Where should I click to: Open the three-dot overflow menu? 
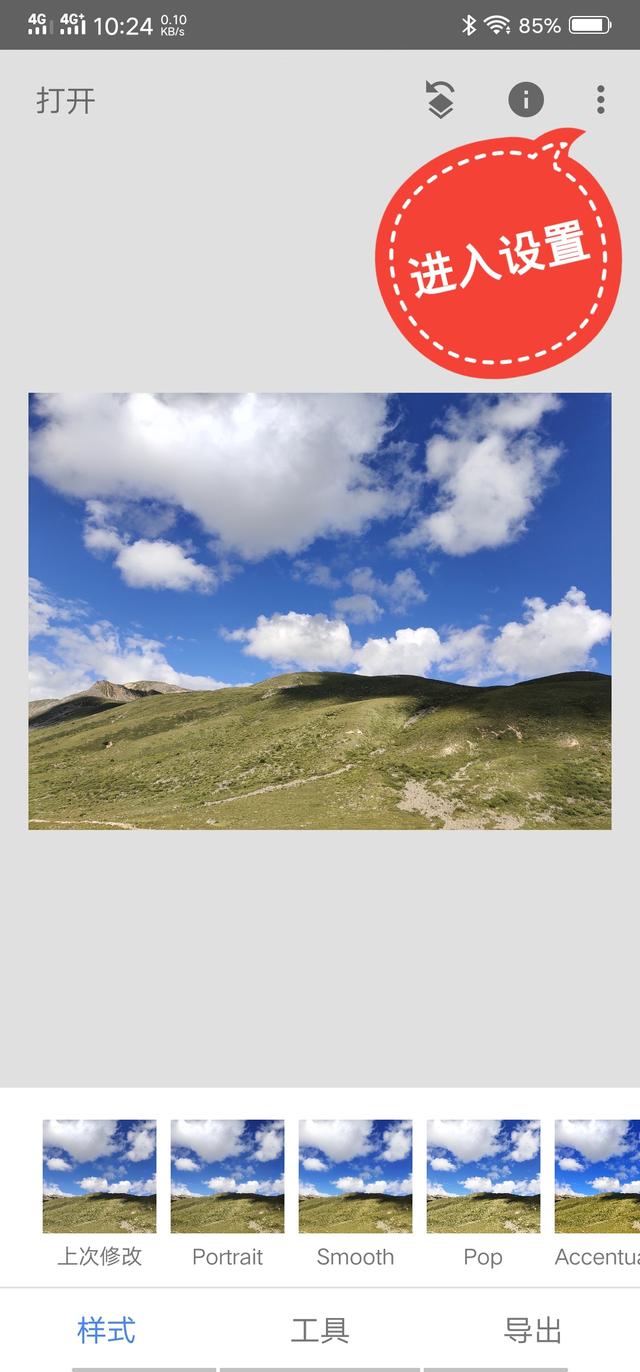600,99
